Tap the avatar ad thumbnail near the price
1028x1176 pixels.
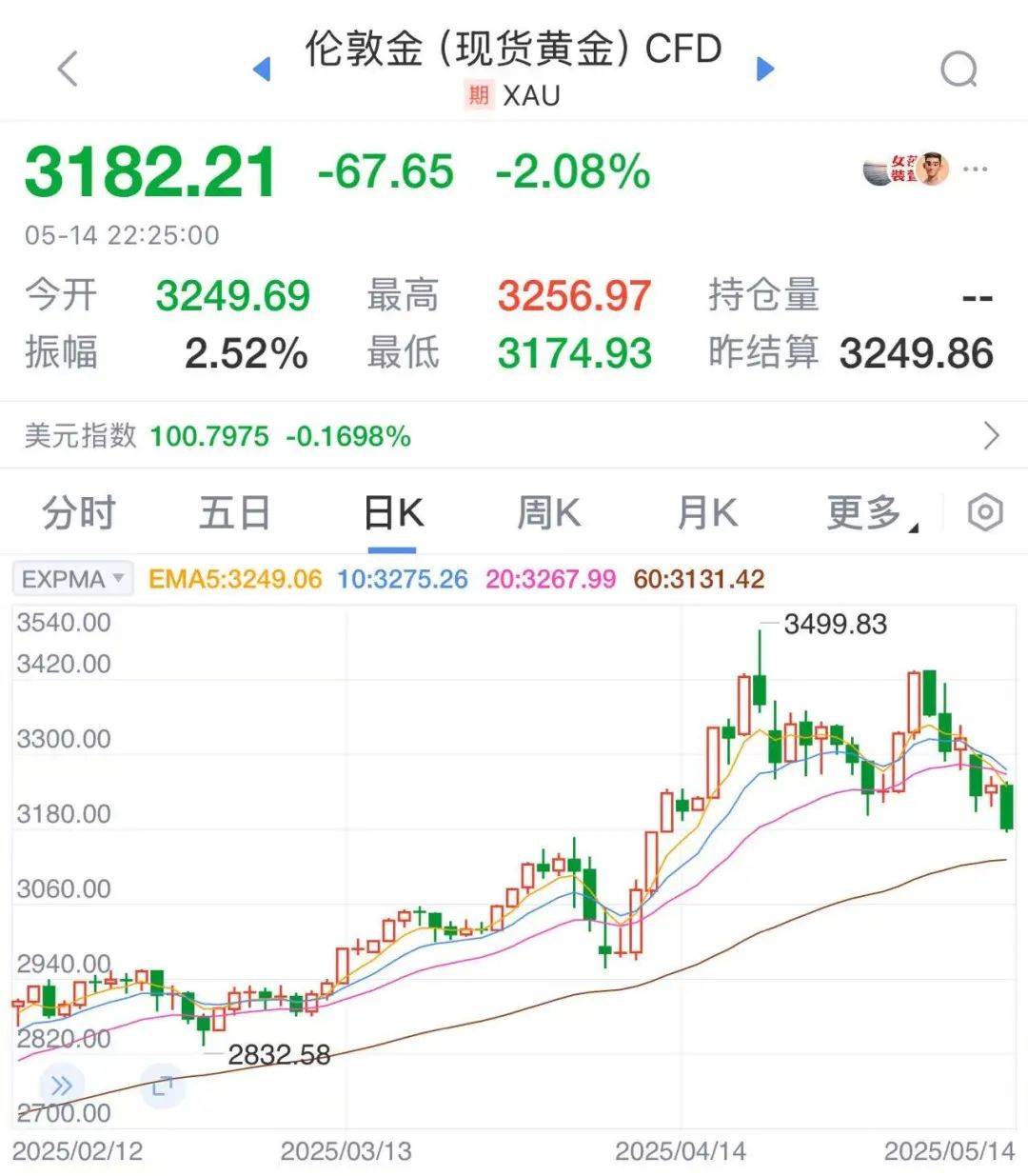point(904,169)
